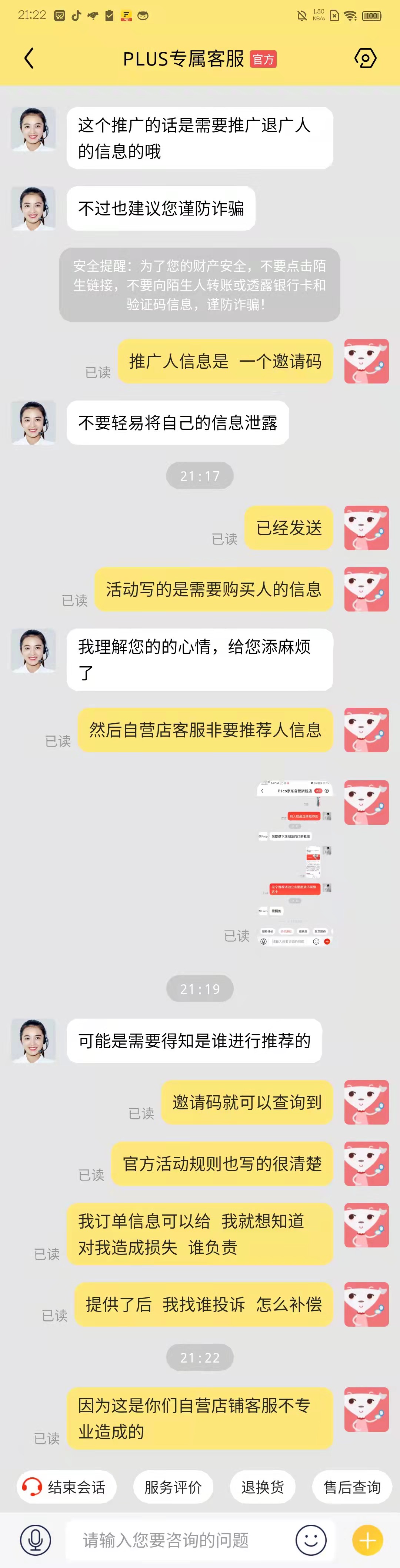Open the emoji picker
Image resolution: width=400 pixels, height=1568 pixels.
310,1540
